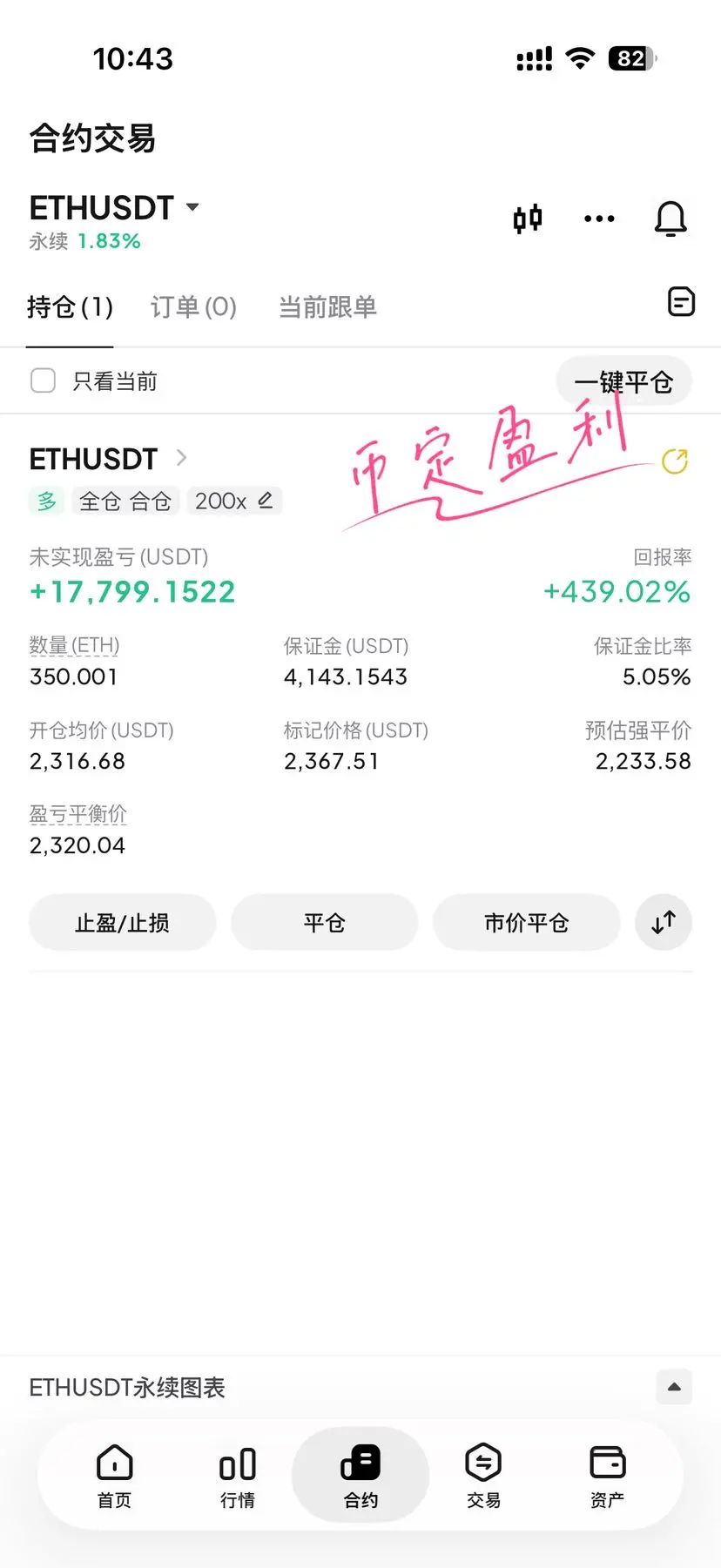Image resolution: width=721 pixels, height=1568 pixels.
Task: Expand the ETHUSDT永续图表 panel
Action: click(x=674, y=1387)
